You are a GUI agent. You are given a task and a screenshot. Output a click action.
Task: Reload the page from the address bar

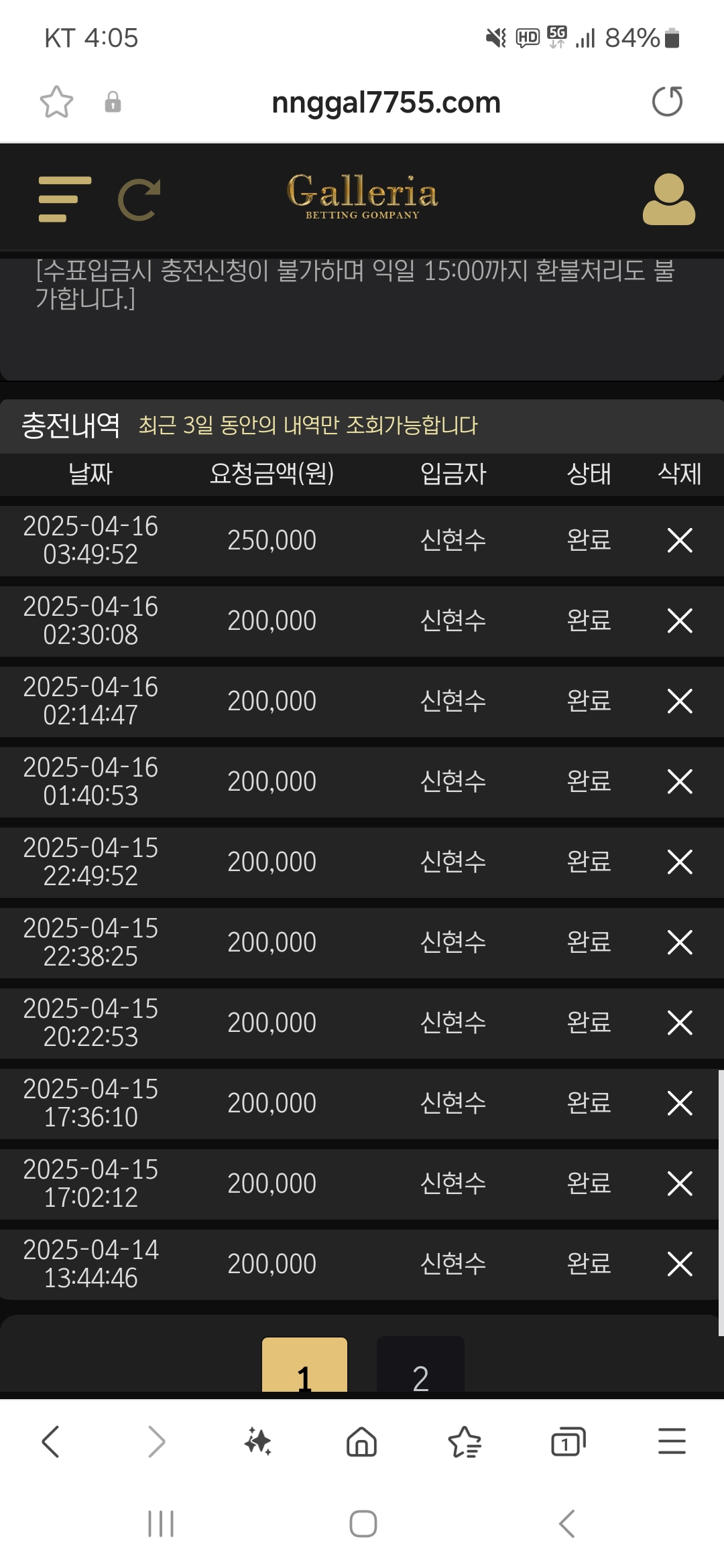667,102
